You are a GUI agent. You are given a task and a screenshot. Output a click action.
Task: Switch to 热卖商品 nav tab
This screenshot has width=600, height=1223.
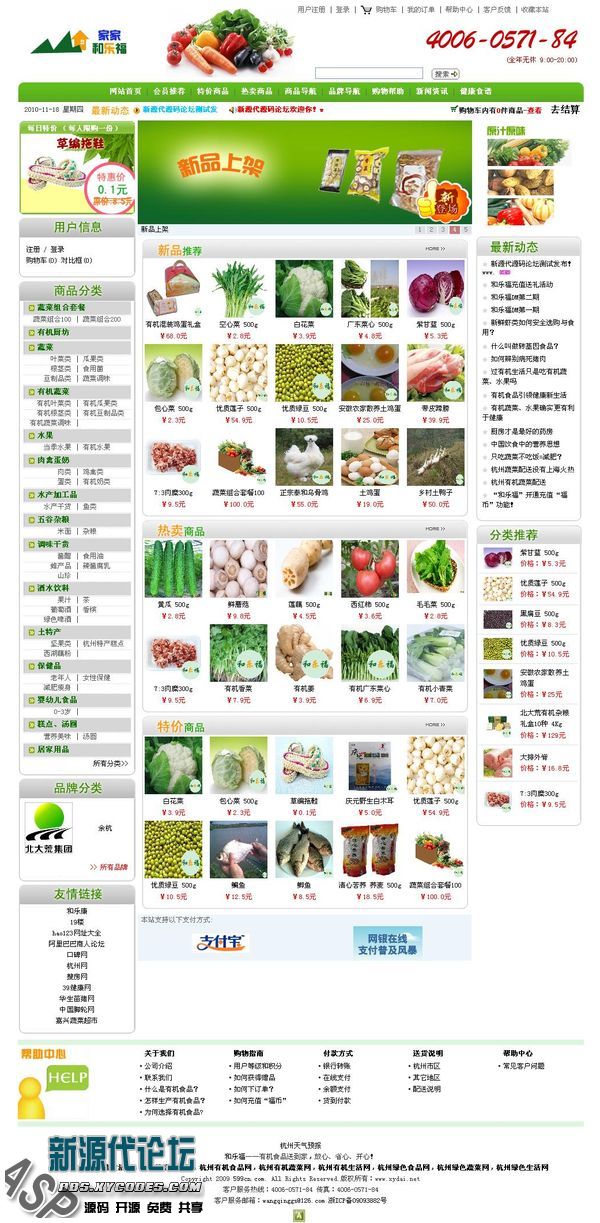click(x=256, y=91)
